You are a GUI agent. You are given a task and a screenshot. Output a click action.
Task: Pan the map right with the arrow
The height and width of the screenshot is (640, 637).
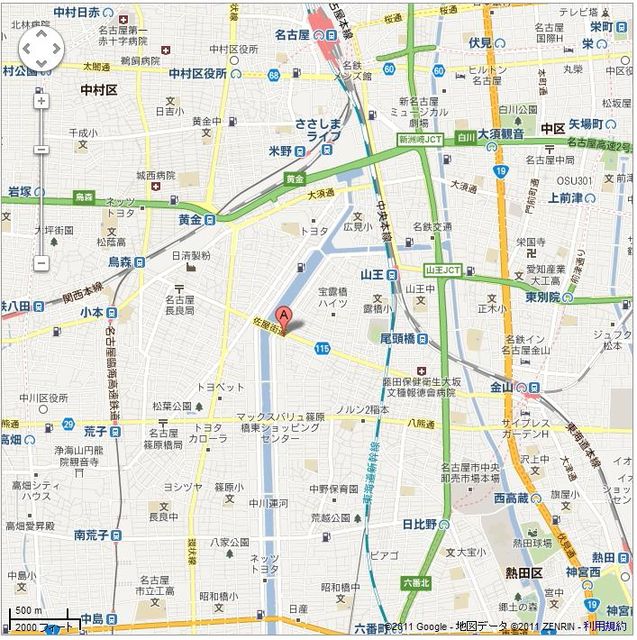point(55,47)
